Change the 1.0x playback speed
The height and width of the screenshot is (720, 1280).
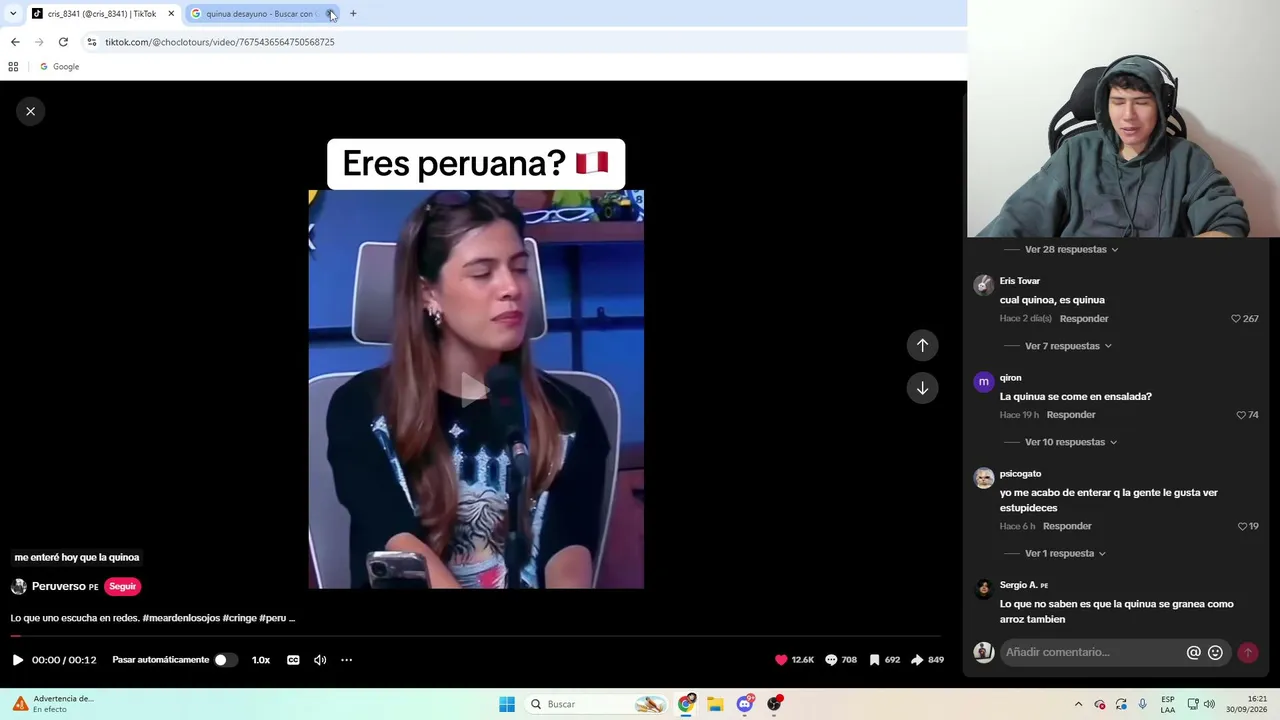pyautogui.click(x=261, y=660)
